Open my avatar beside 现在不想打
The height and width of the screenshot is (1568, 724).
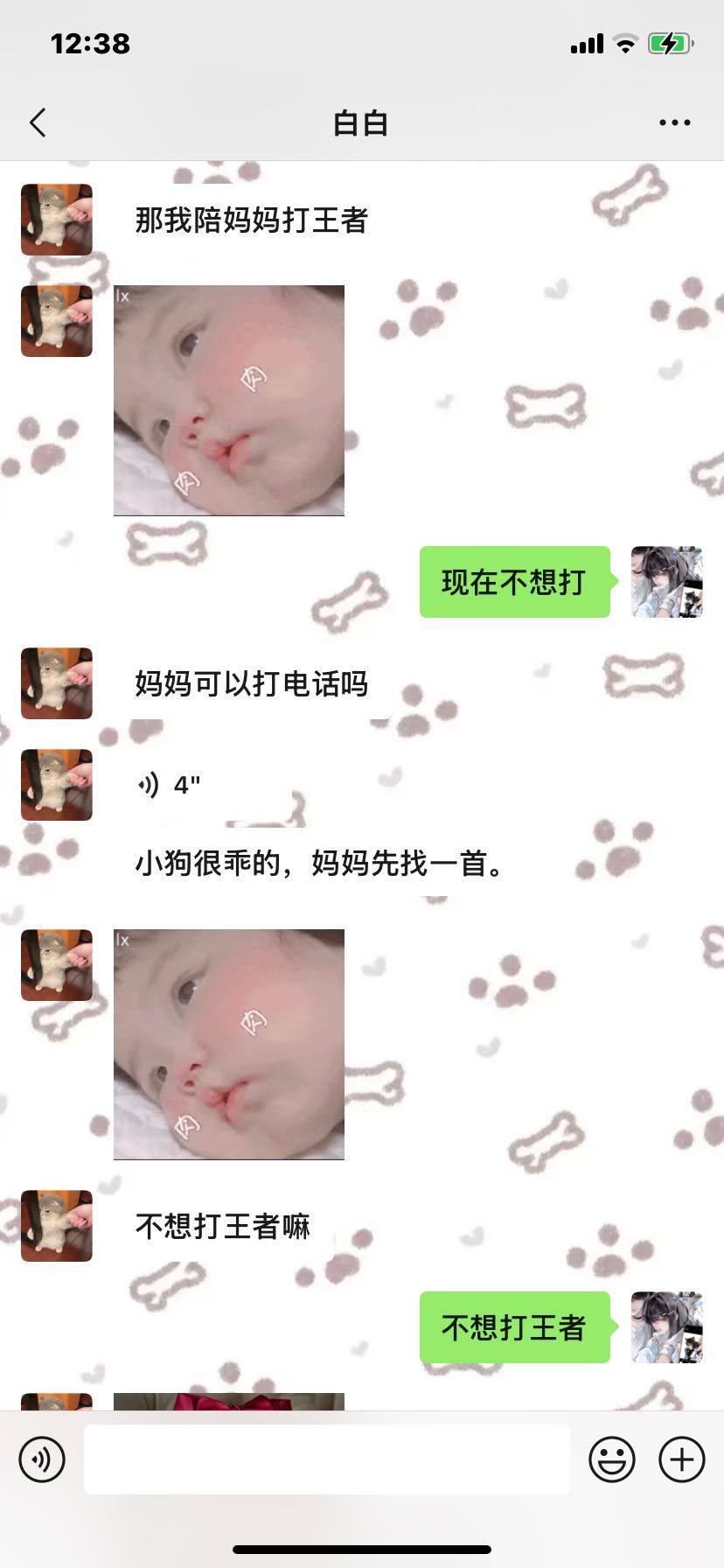click(x=666, y=582)
